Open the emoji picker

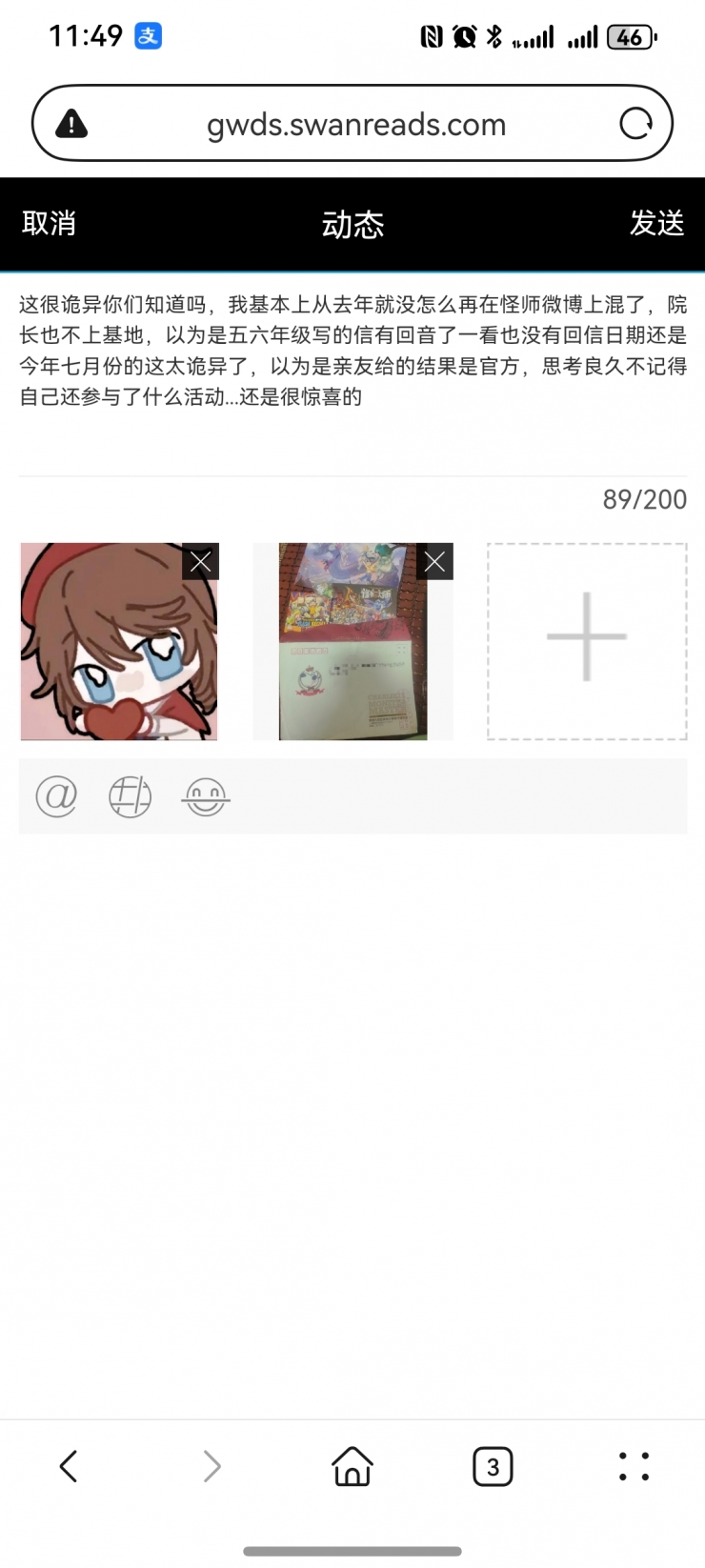pyautogui.click(x=206, y=796)
